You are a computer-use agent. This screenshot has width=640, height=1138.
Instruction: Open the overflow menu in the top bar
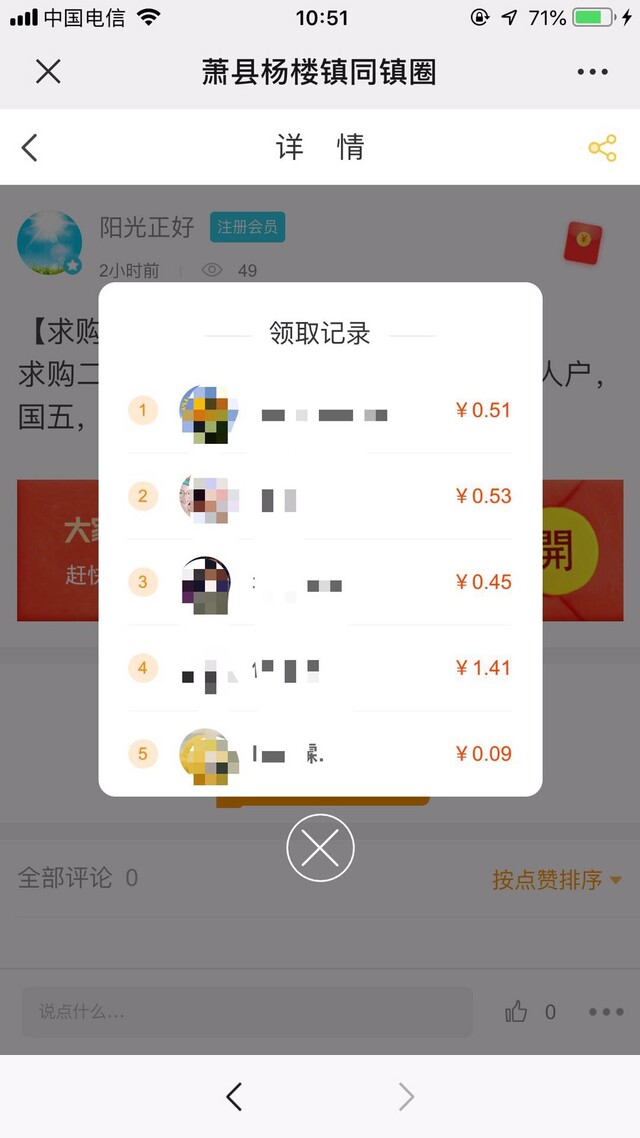(x=592, y=71)
